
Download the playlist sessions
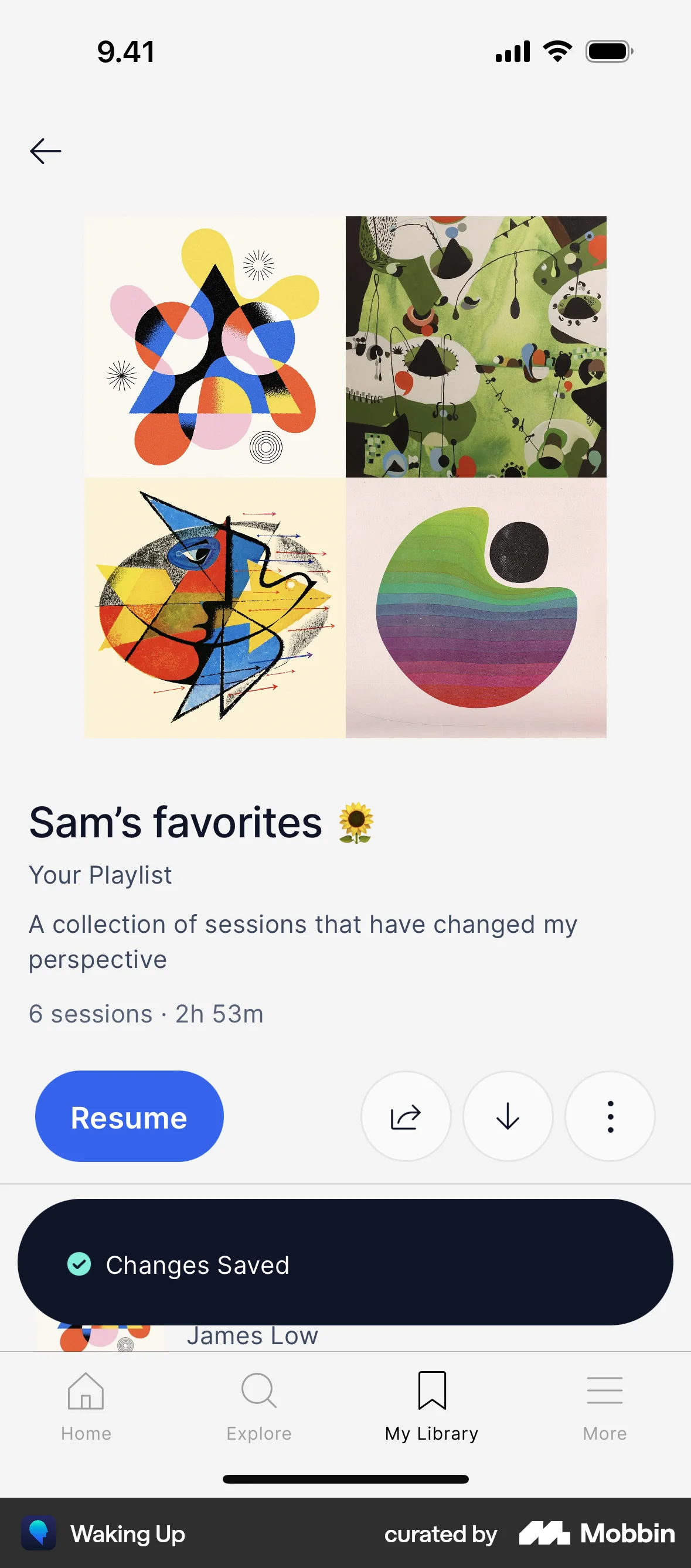pyautogui.click(x=508, y=1116)
